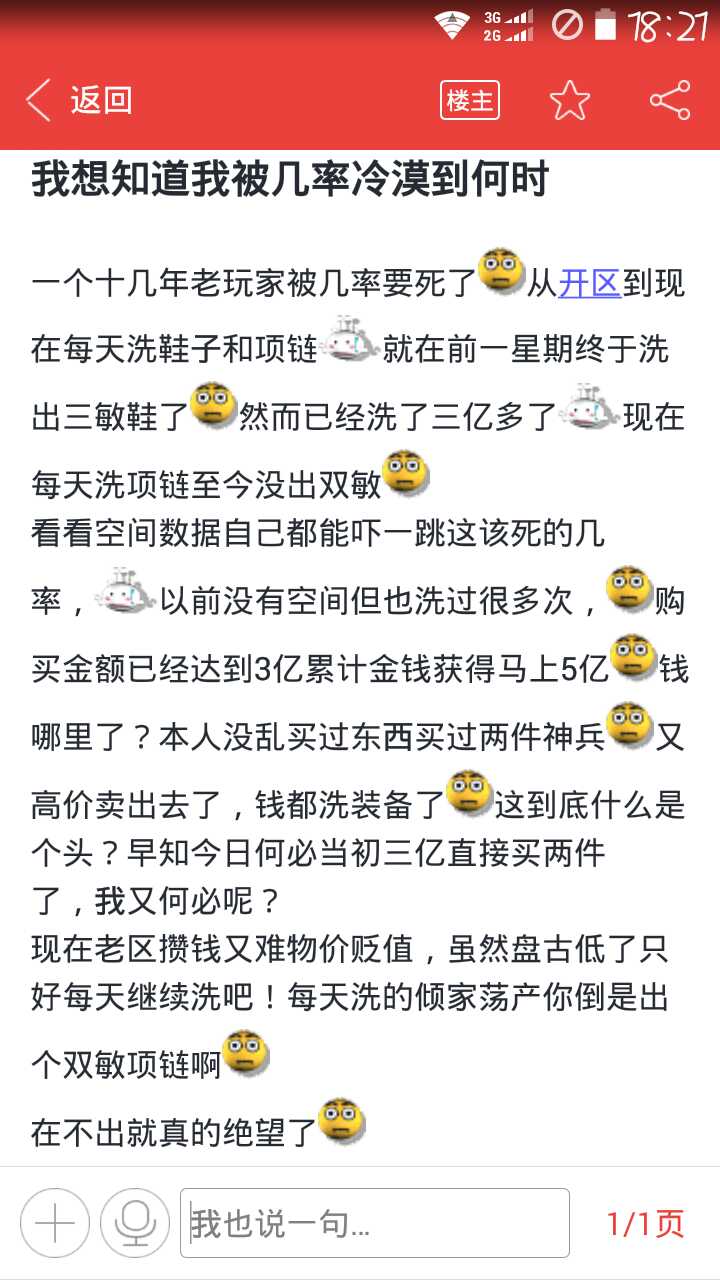Tap the microphone voice input button
720x1280 pixels.
point(135,1223)
